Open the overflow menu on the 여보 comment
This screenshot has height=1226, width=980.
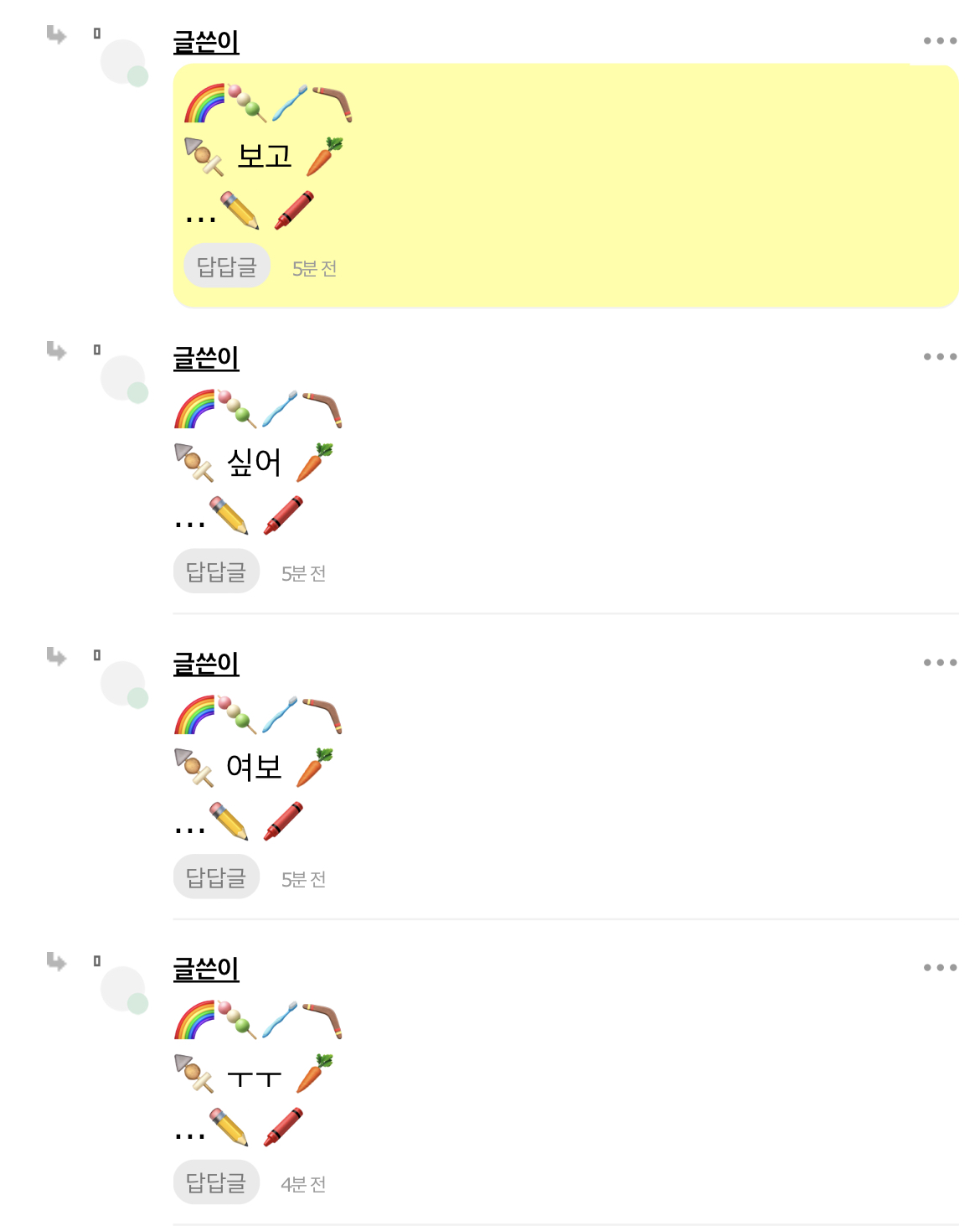pos(940,662)
